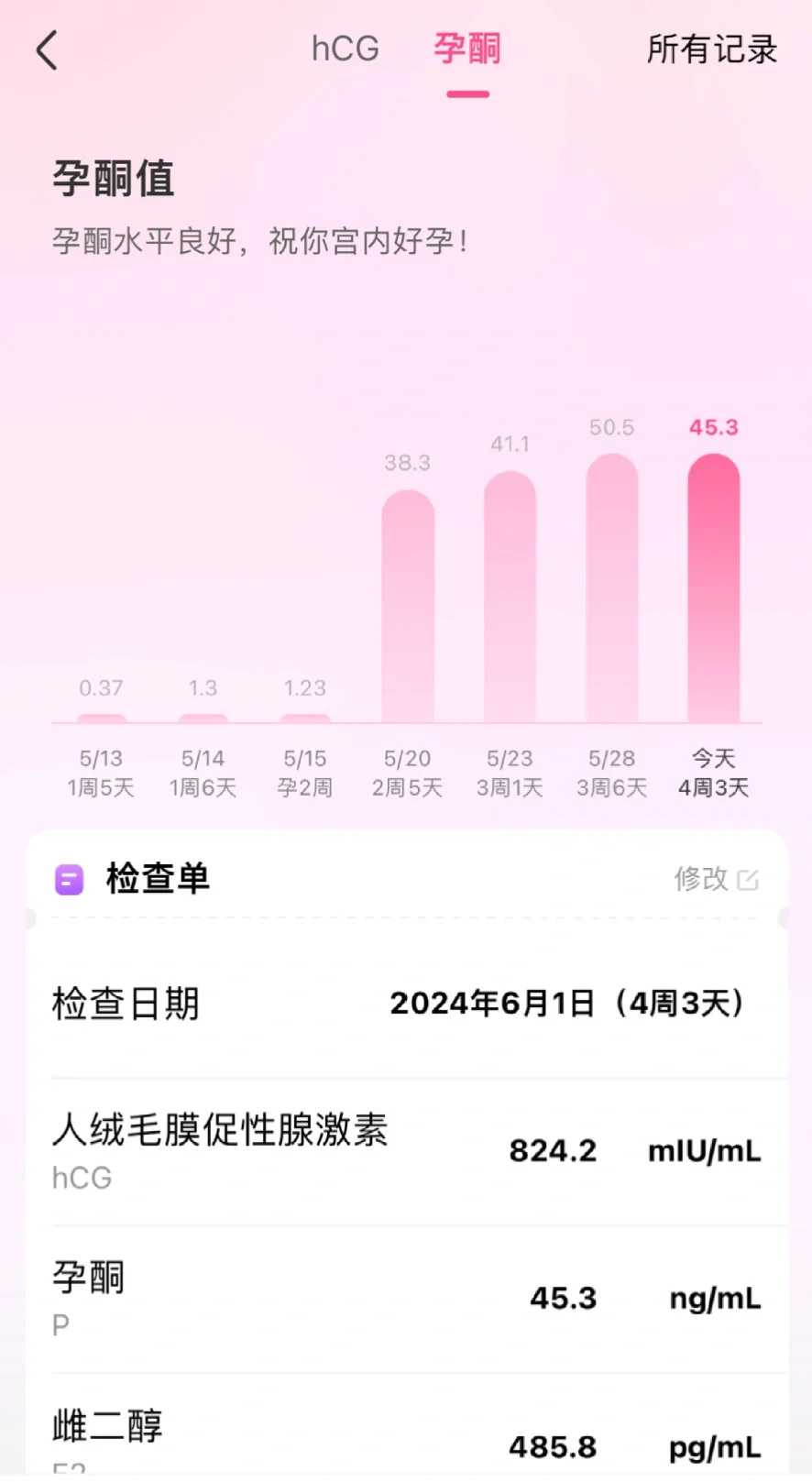Tap the tiny 5/13 bar showing 0.37
812x1482 pixels.
(x=100, y=715)
